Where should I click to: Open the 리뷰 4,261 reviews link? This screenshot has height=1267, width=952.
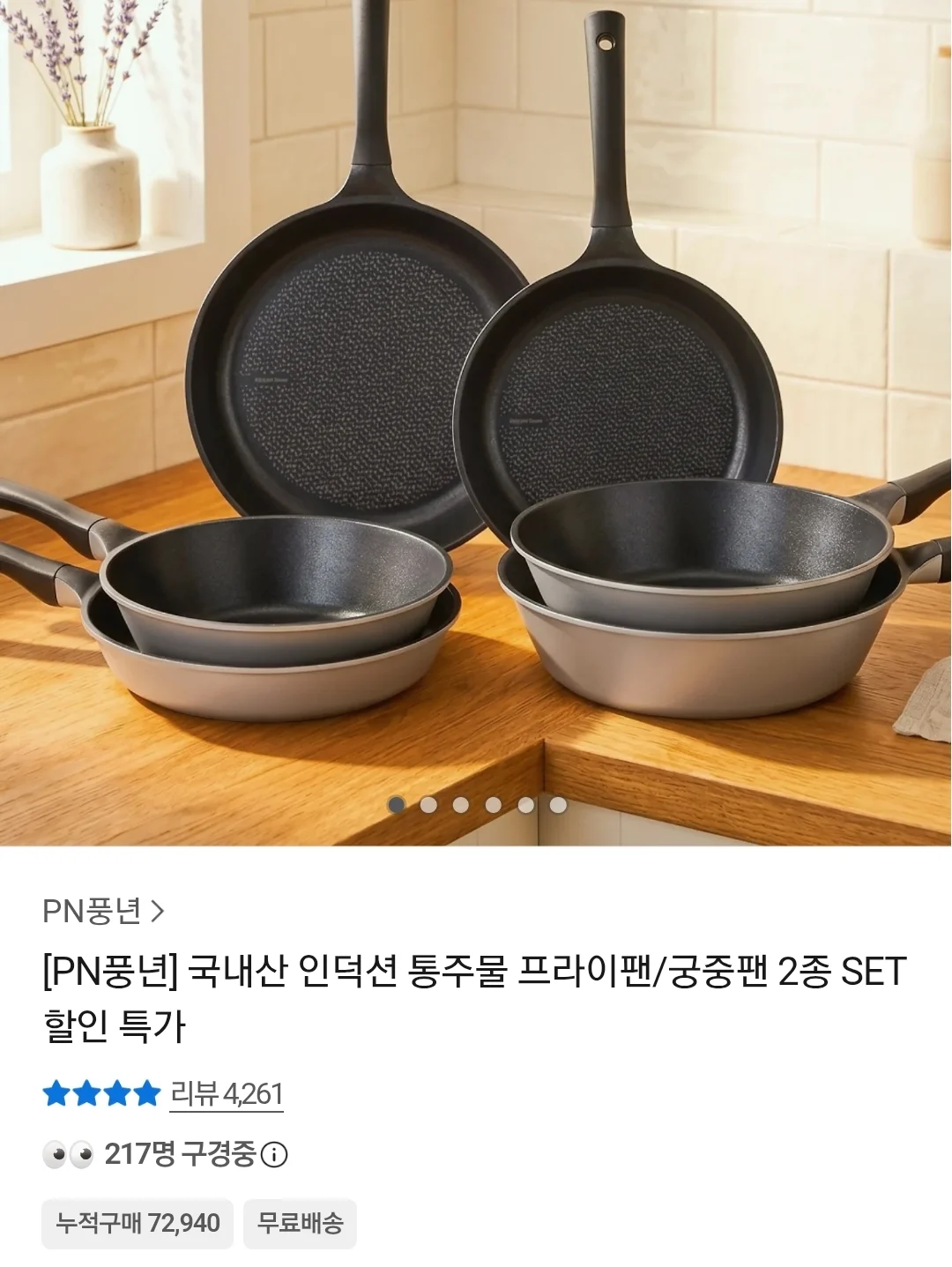(227, 1094)
